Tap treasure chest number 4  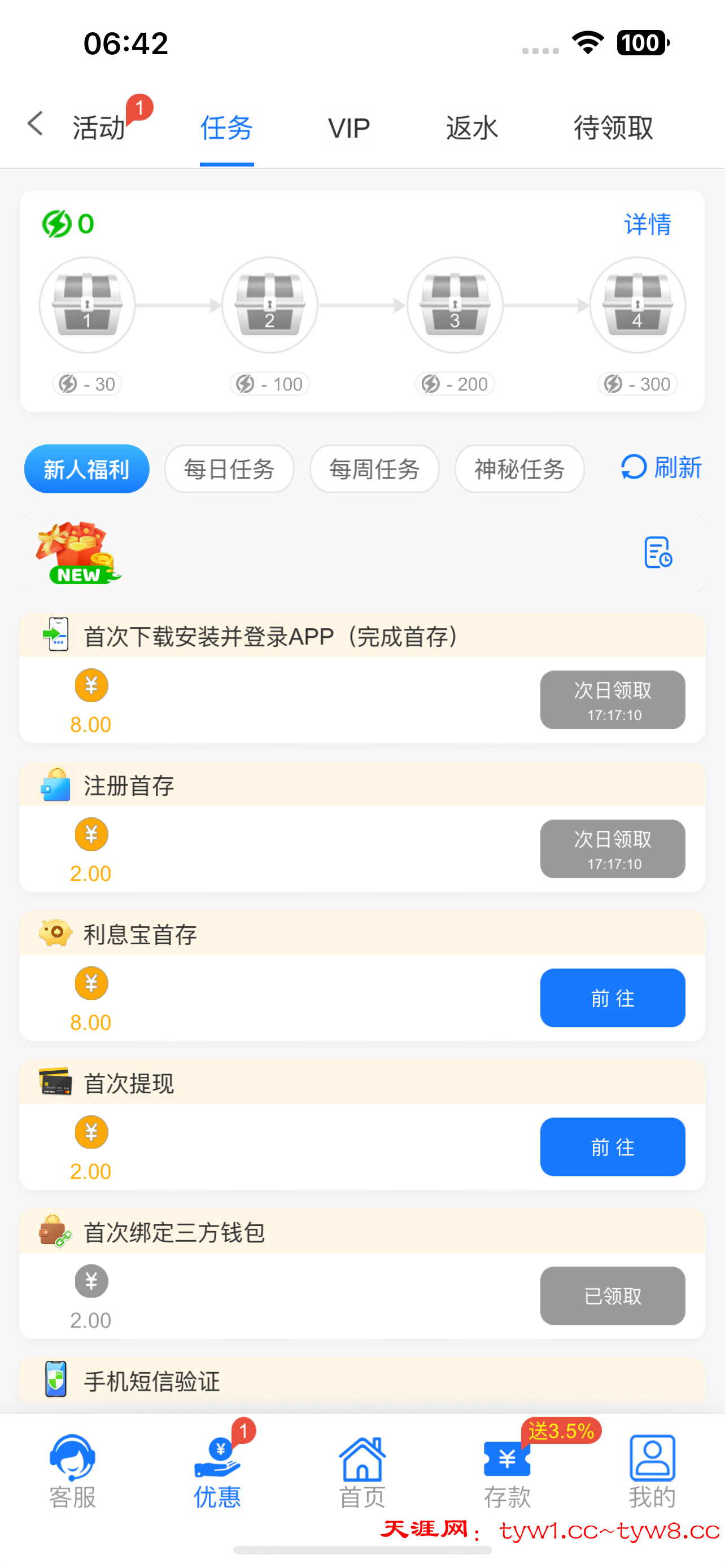point(637,305)
